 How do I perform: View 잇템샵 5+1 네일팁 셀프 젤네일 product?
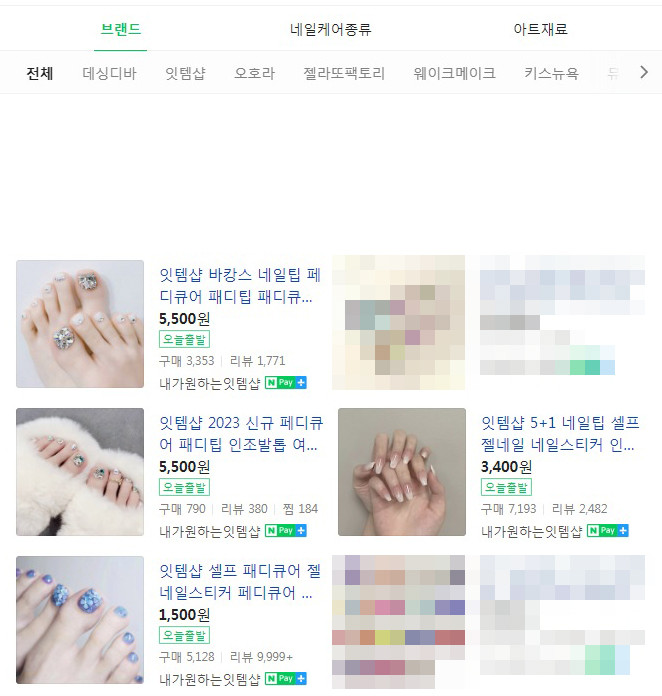pos(560,432)
